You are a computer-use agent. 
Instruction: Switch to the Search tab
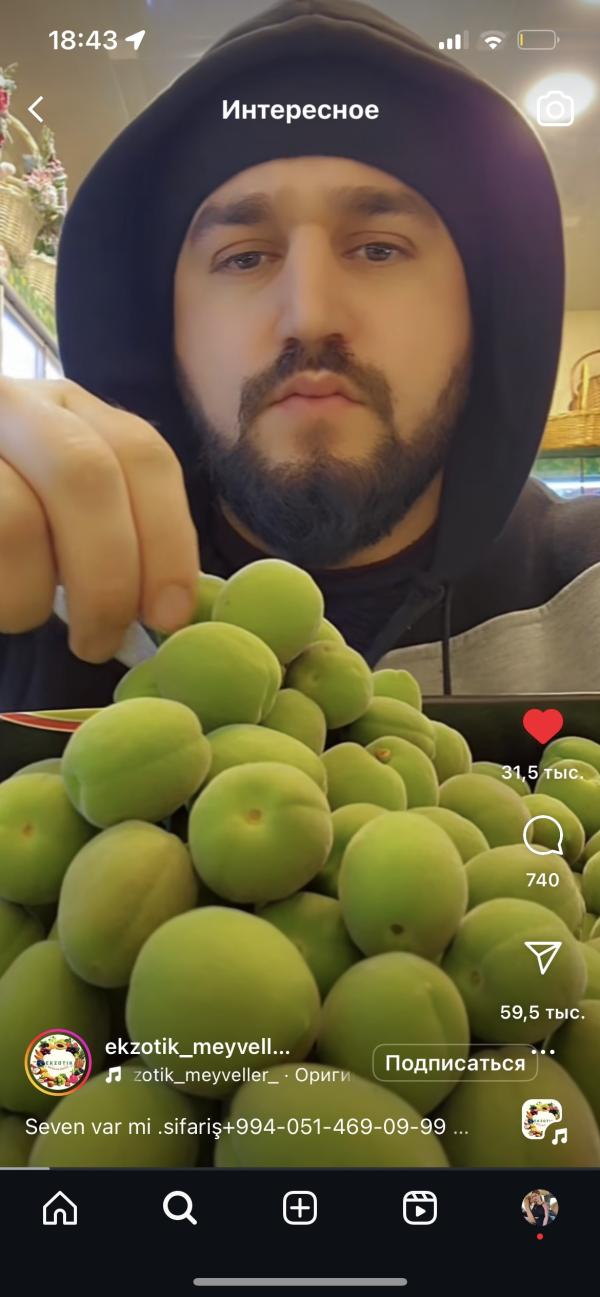180,1209
